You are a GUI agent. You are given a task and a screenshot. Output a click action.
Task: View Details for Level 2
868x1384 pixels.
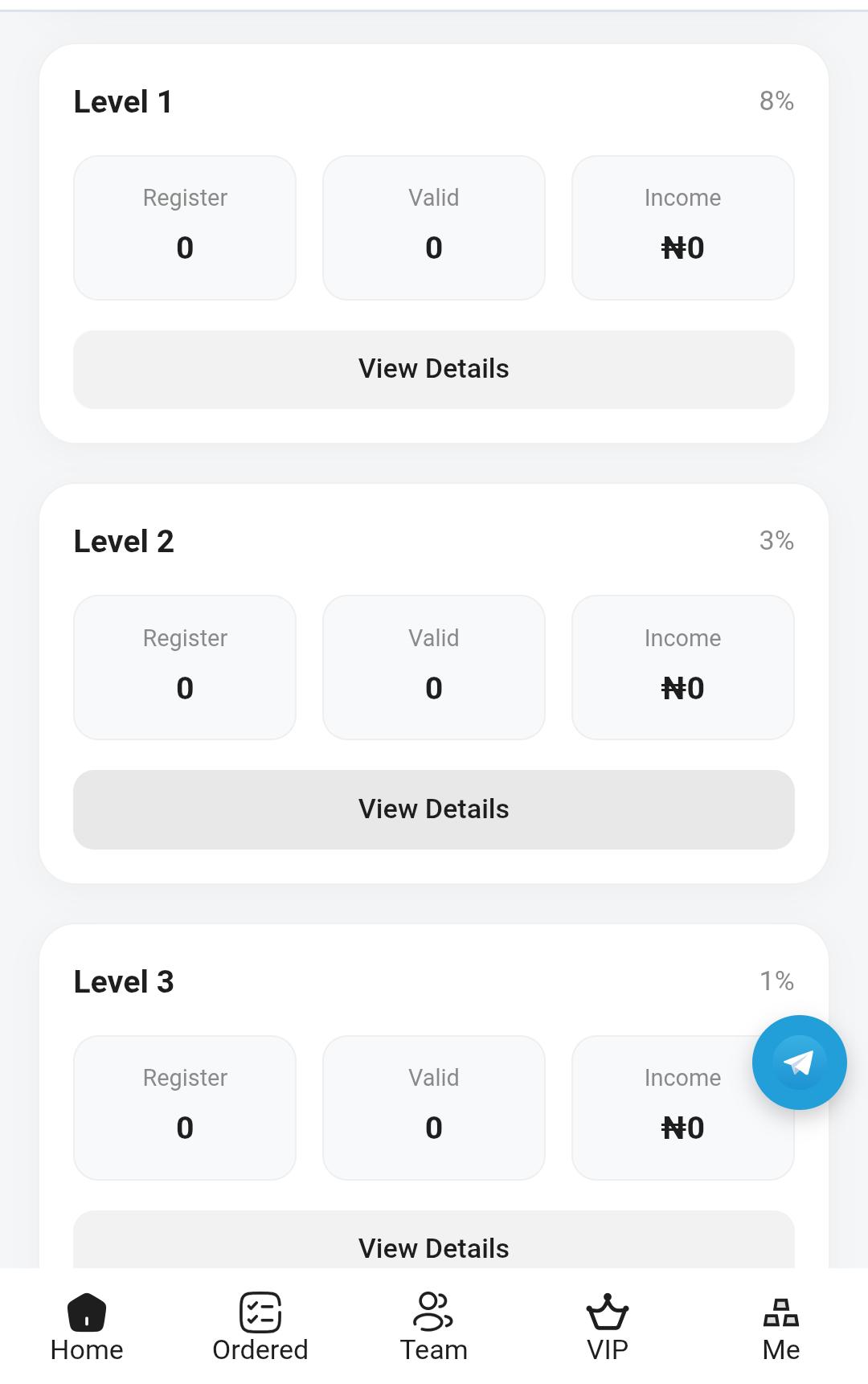coord(434,809)
